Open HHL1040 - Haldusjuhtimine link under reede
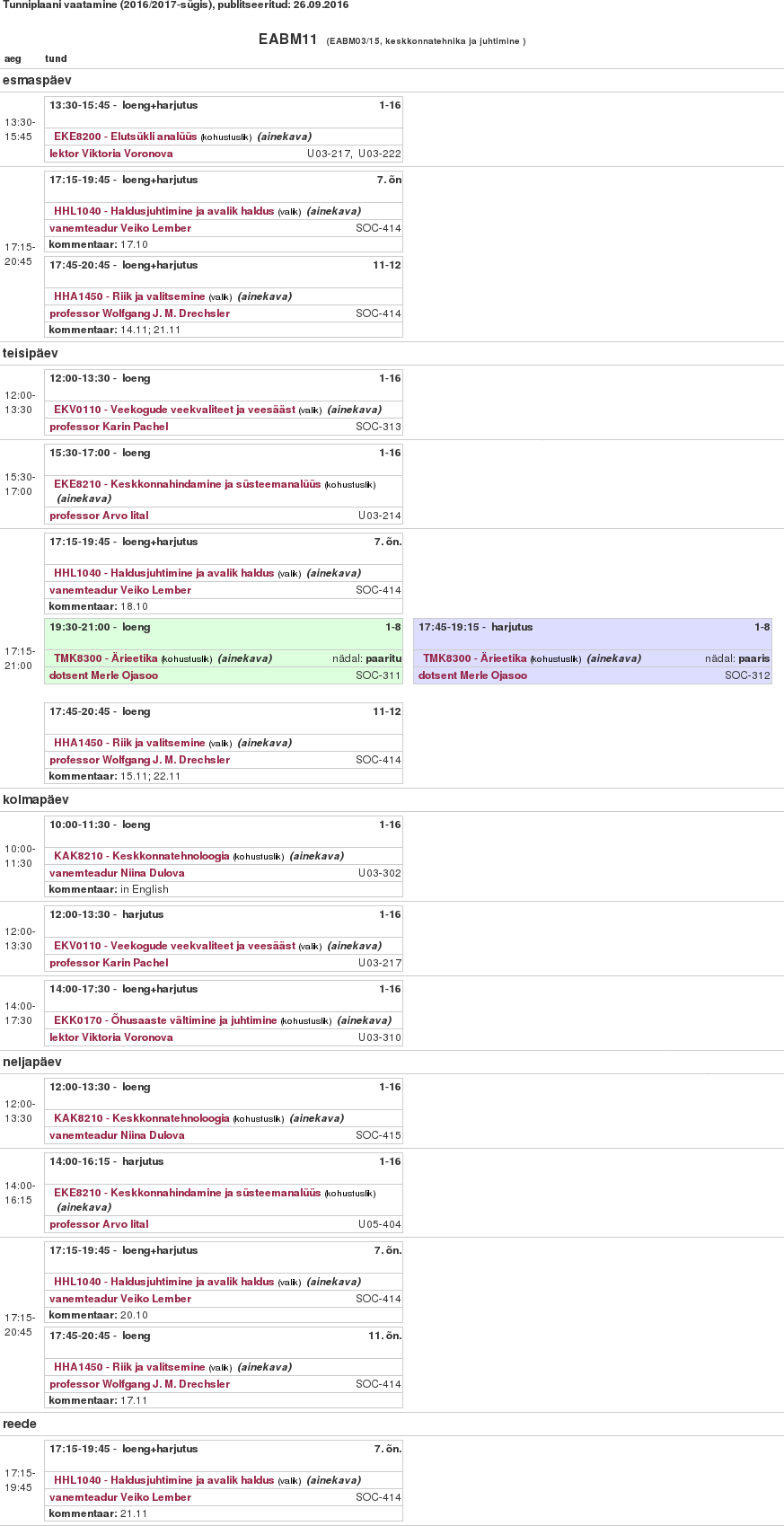Image resolution: width=784 pixels, height=1526 pixels. tap(163, 1480)
